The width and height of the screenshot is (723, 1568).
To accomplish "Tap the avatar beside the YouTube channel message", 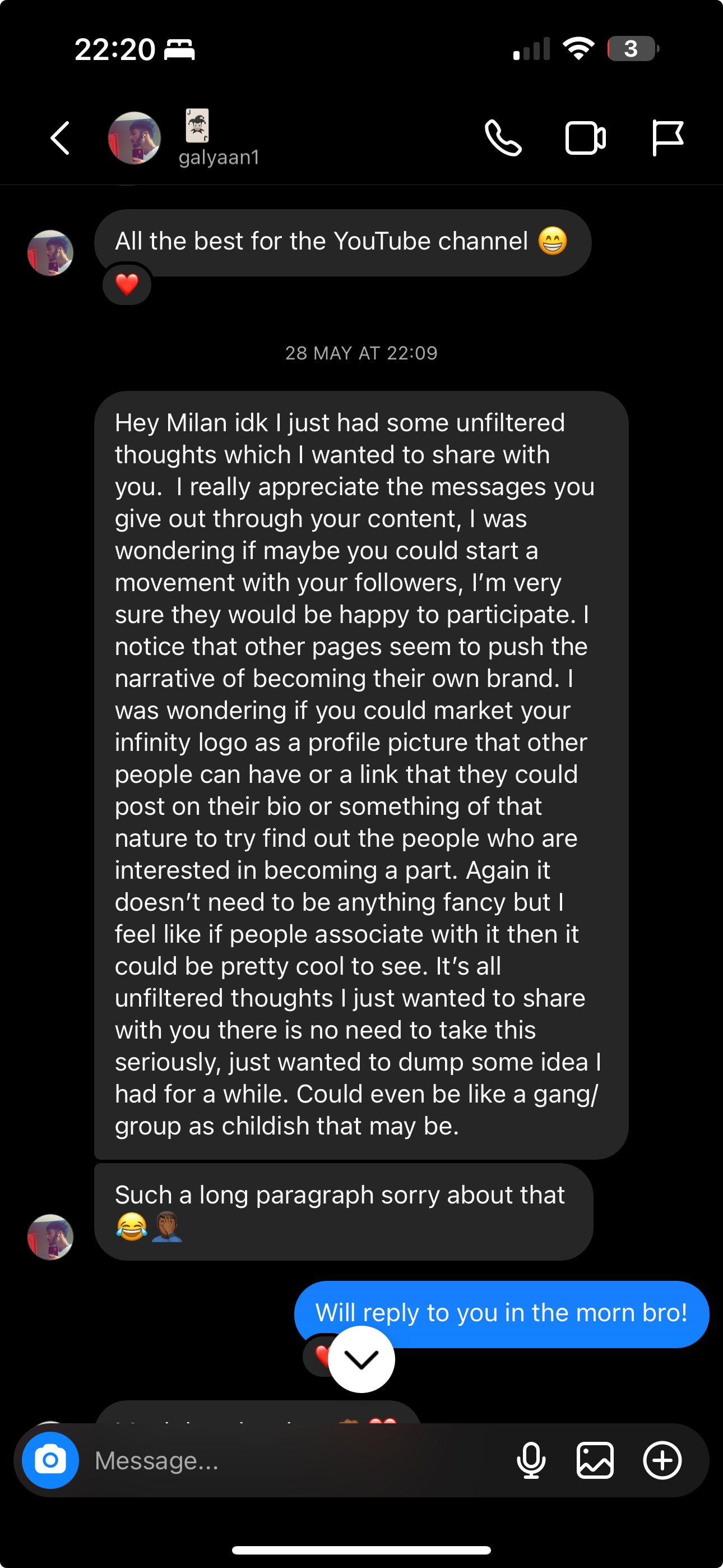I will coord(50,252).
